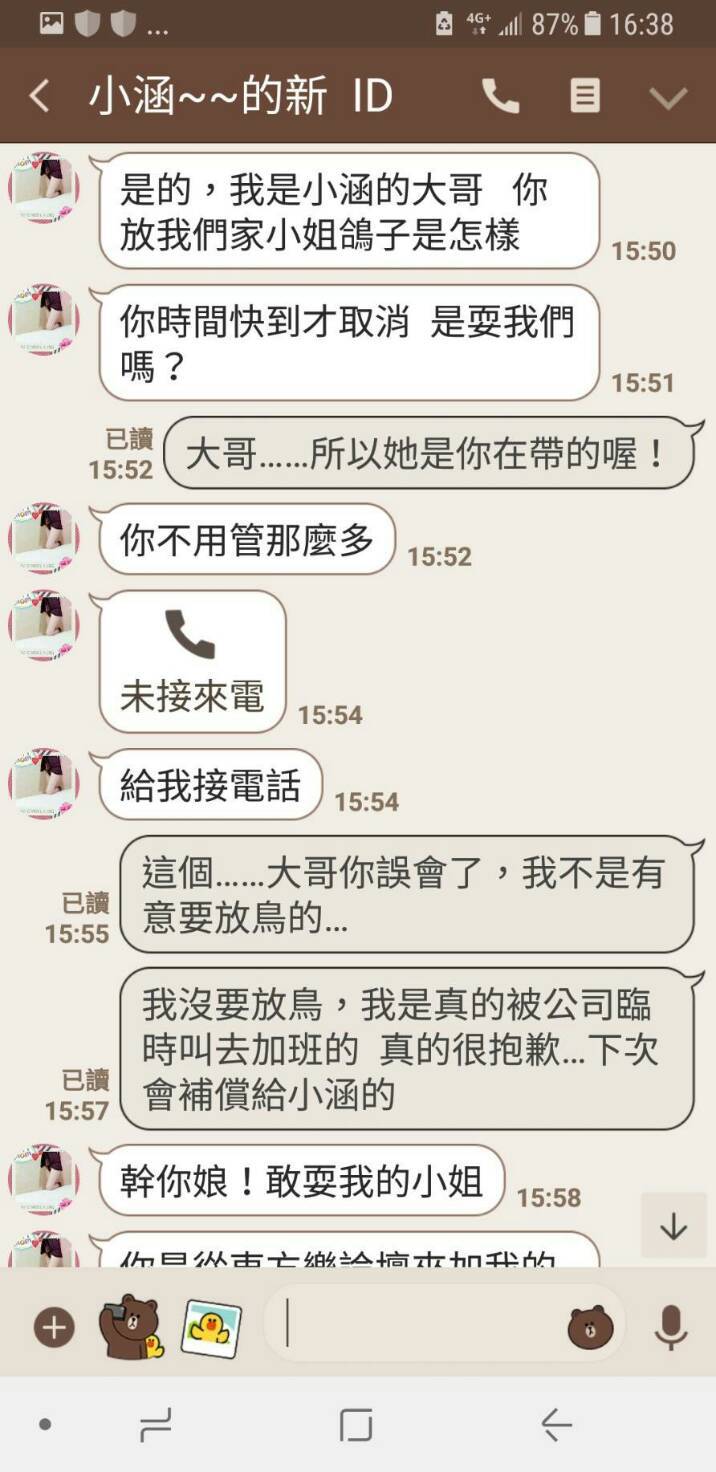Tap system home button
This screenshot has width=716, height=1472.
click(356, 1424)
